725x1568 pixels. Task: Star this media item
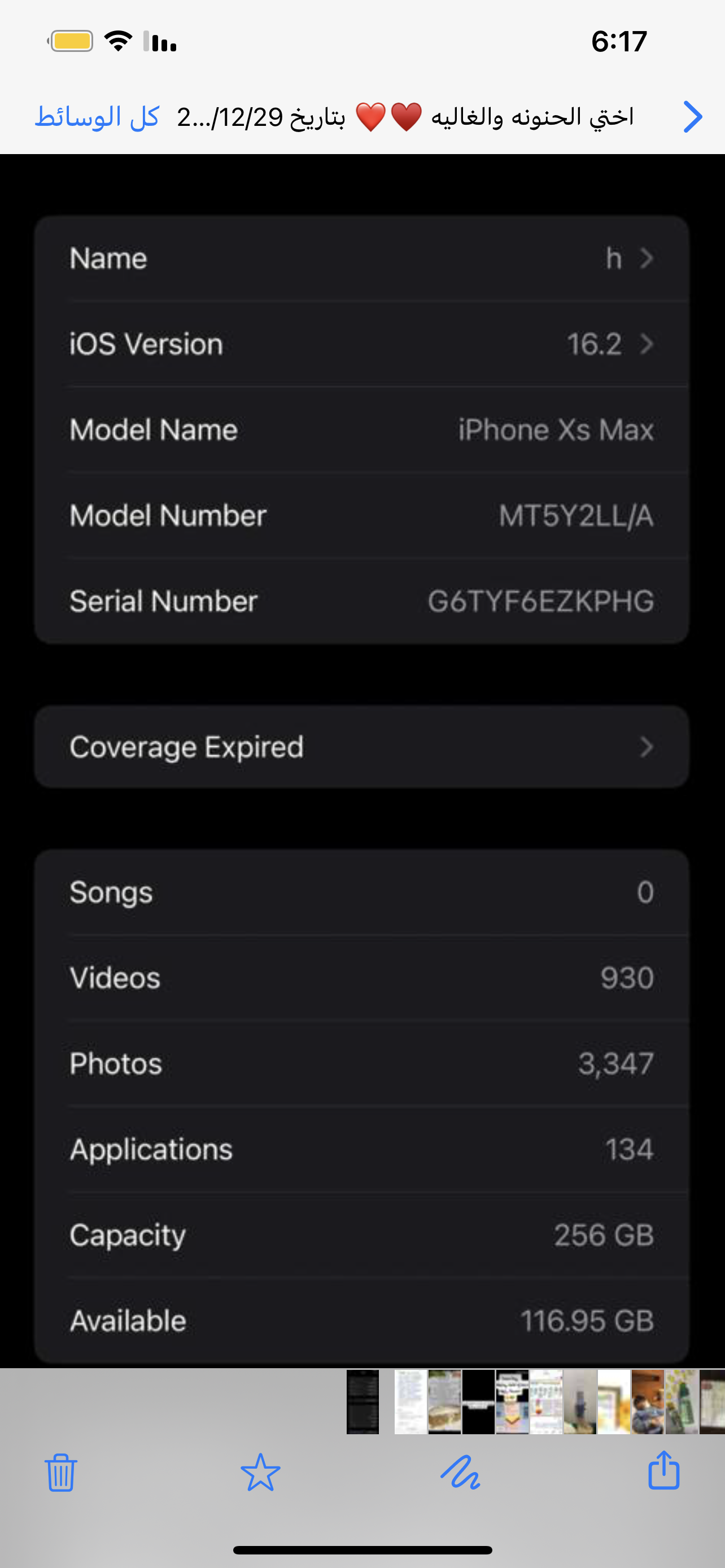[x=260, y=1473]
